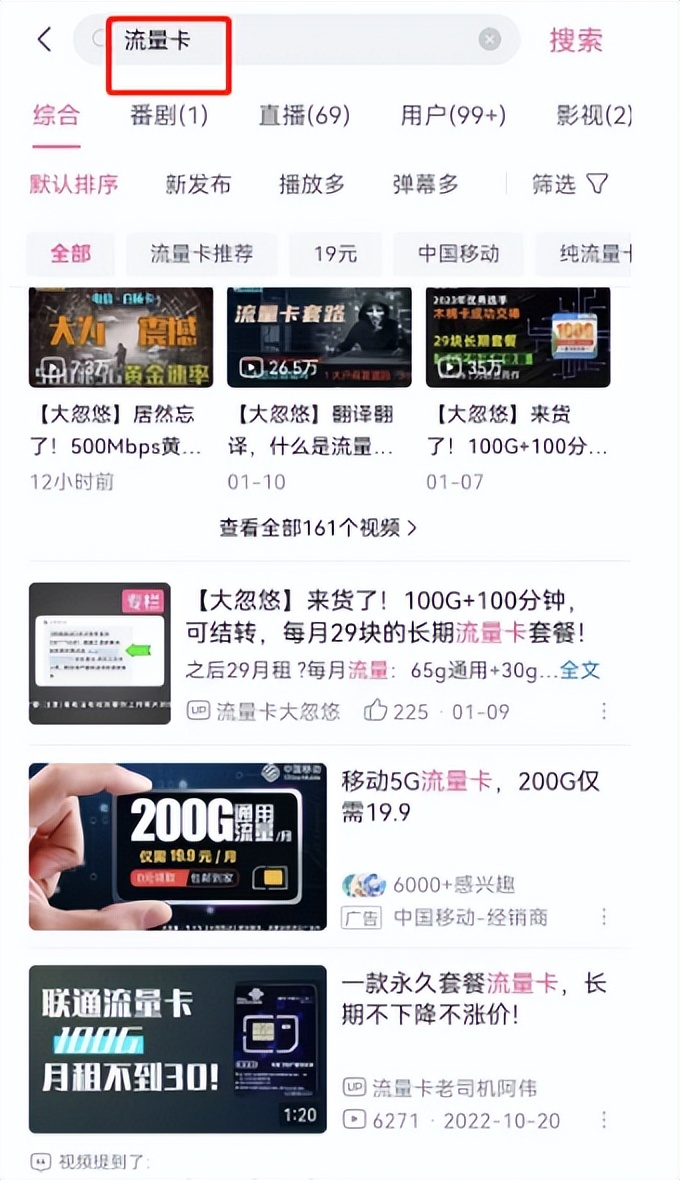Select the 流量卡推荐 chip

point(202,254)
